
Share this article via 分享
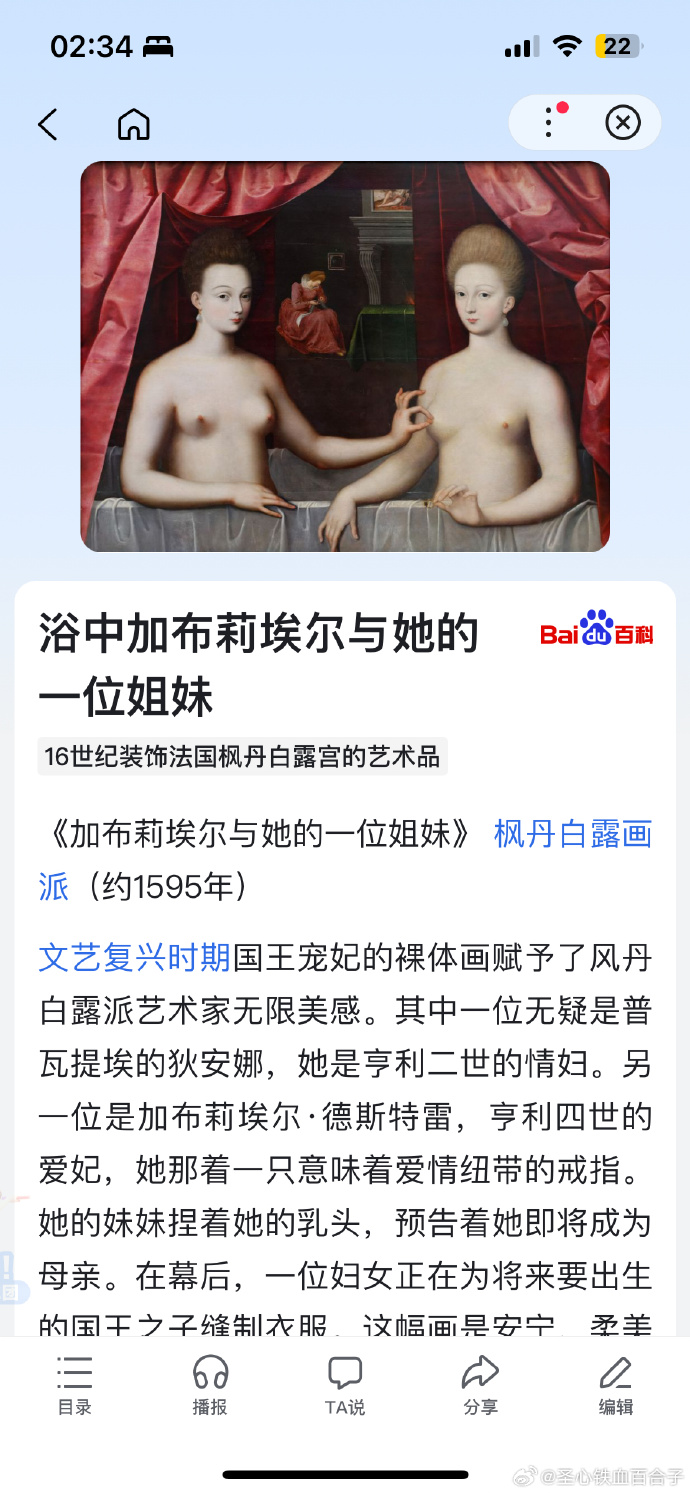click(x=480, y=1385)
